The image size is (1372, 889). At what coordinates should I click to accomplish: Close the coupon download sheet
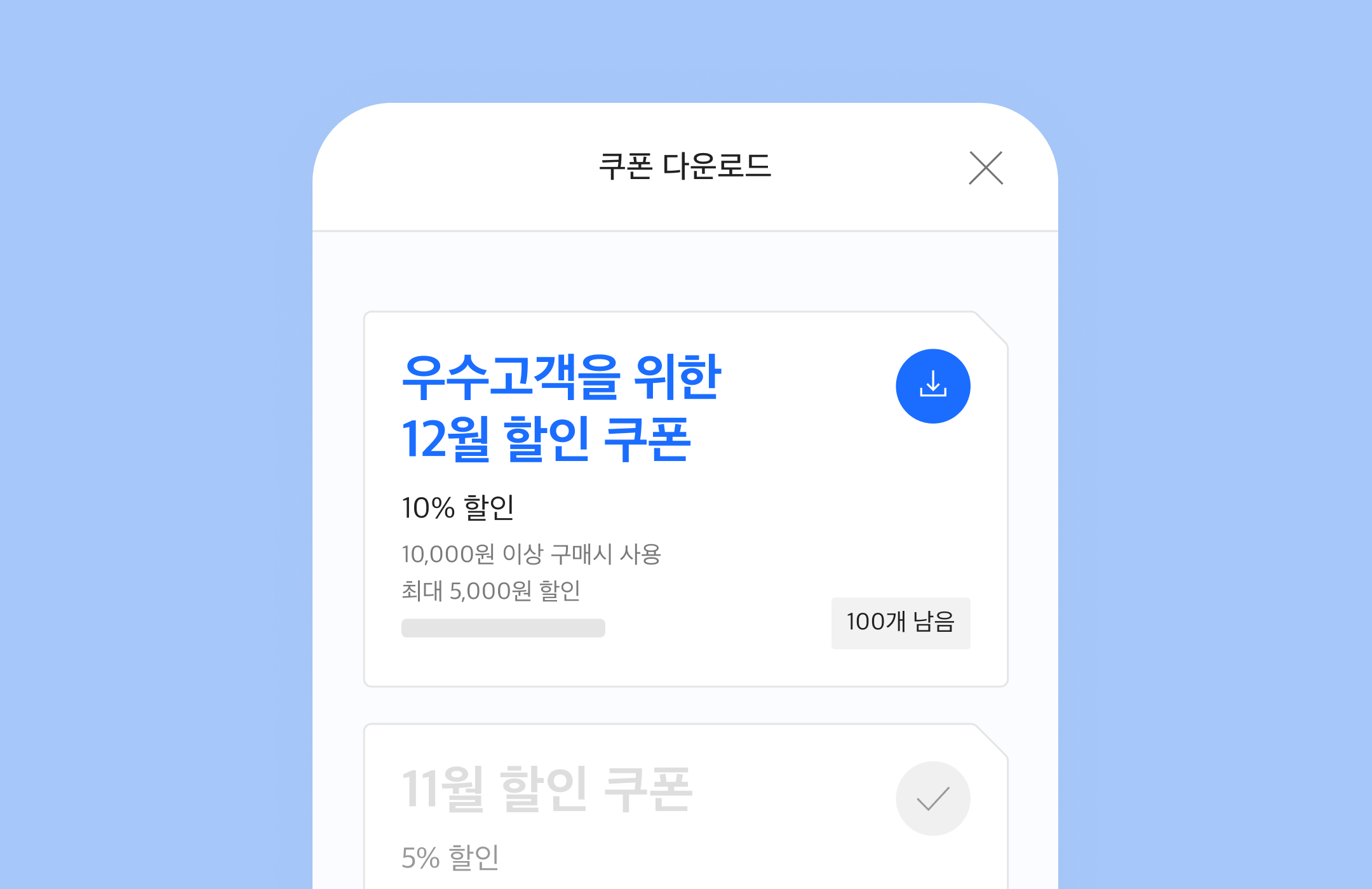click(986, 168)
